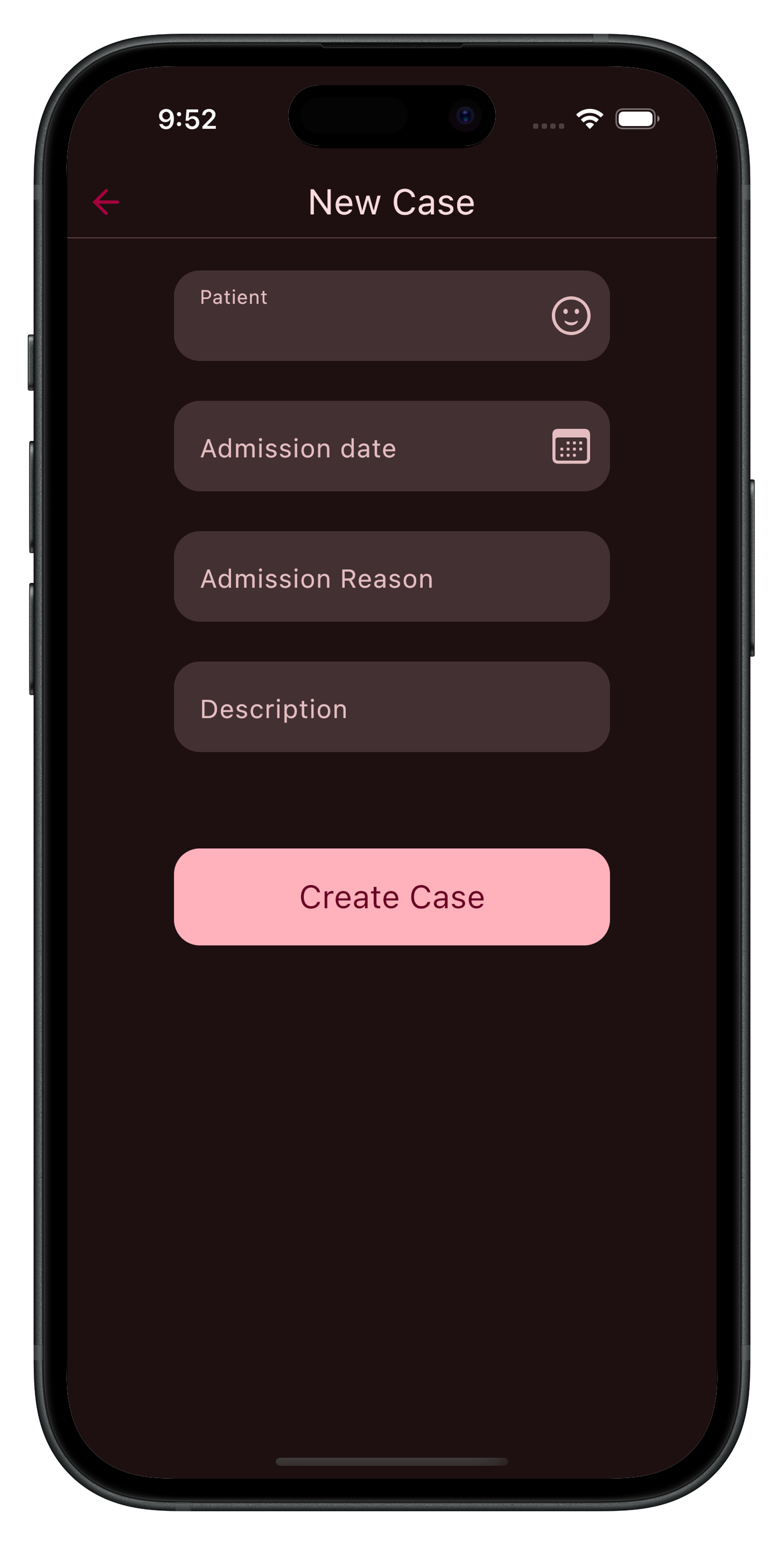Open the patient picker smiley icon
784x1545 pixels.
(570, 316)
